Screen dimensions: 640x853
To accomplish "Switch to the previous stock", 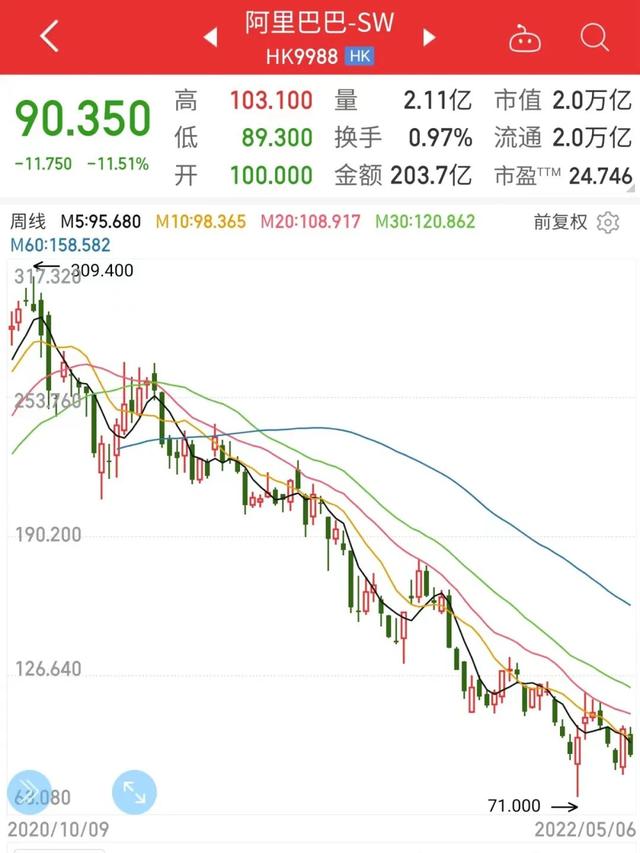I will click(210, 38).
